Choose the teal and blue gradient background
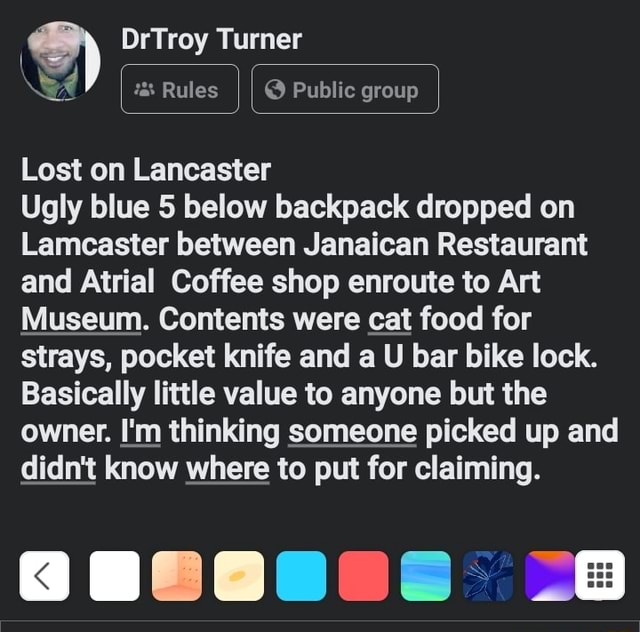This screenshot has height=632, width=640. point(426,576)
